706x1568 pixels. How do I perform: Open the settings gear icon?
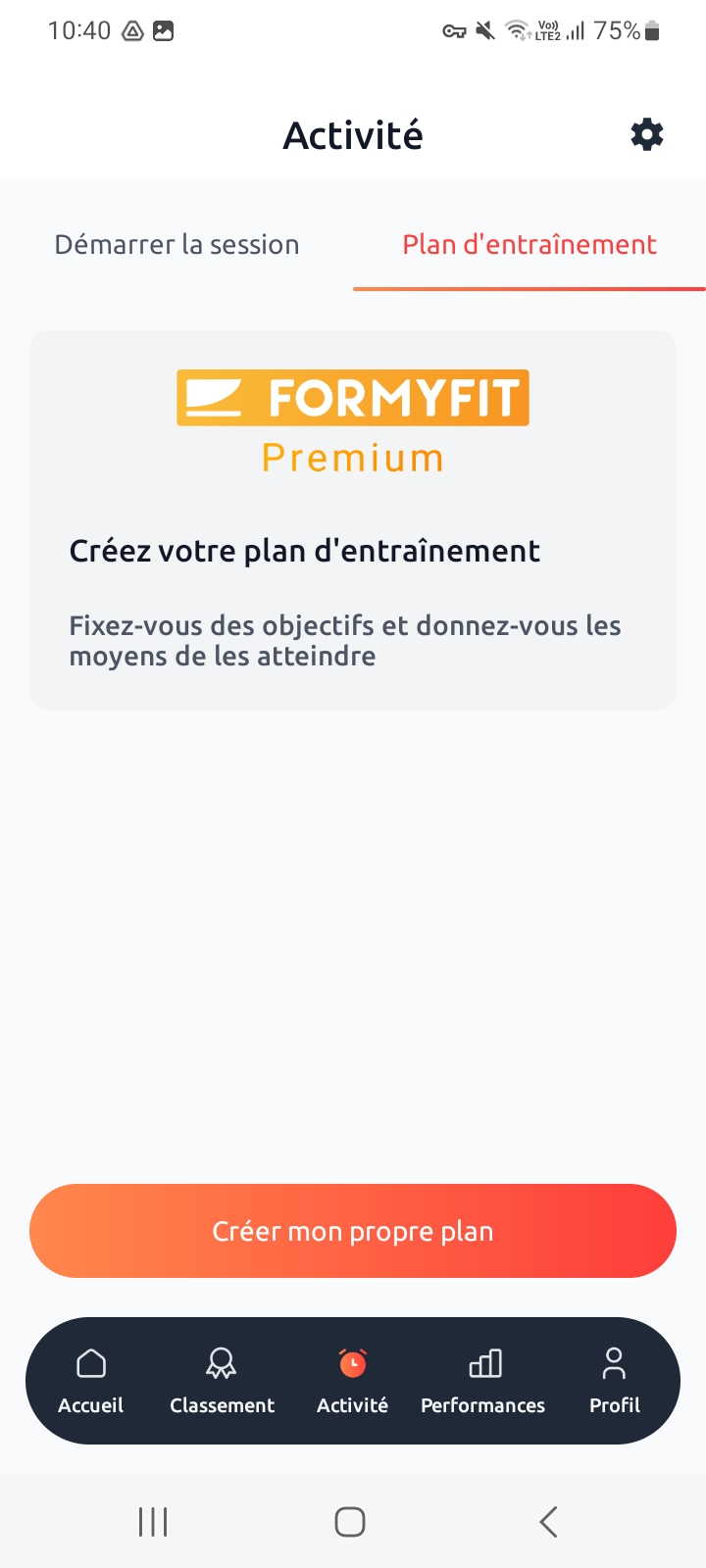pos(646,134)
